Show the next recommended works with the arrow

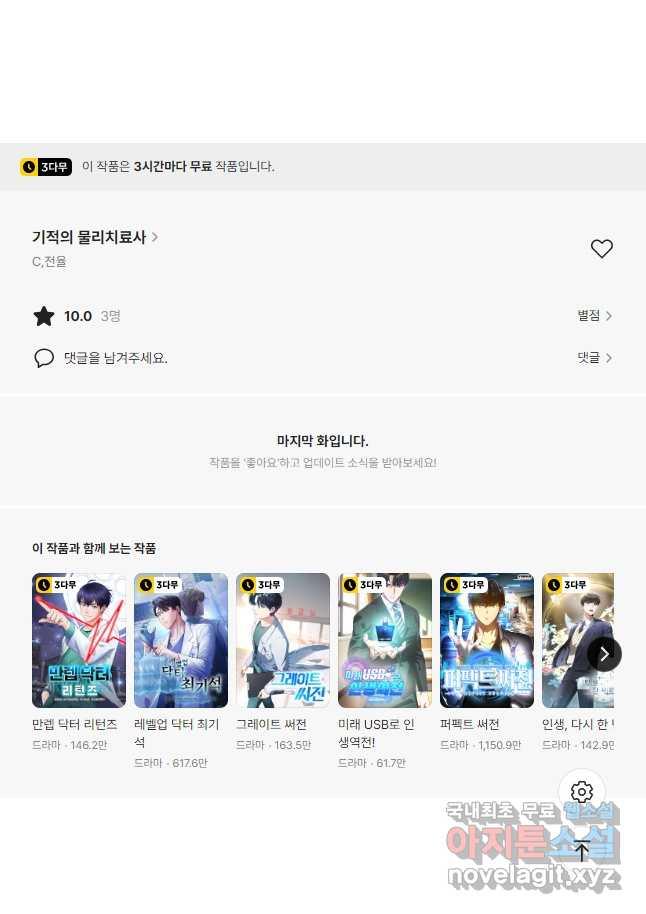coord(604,654)
